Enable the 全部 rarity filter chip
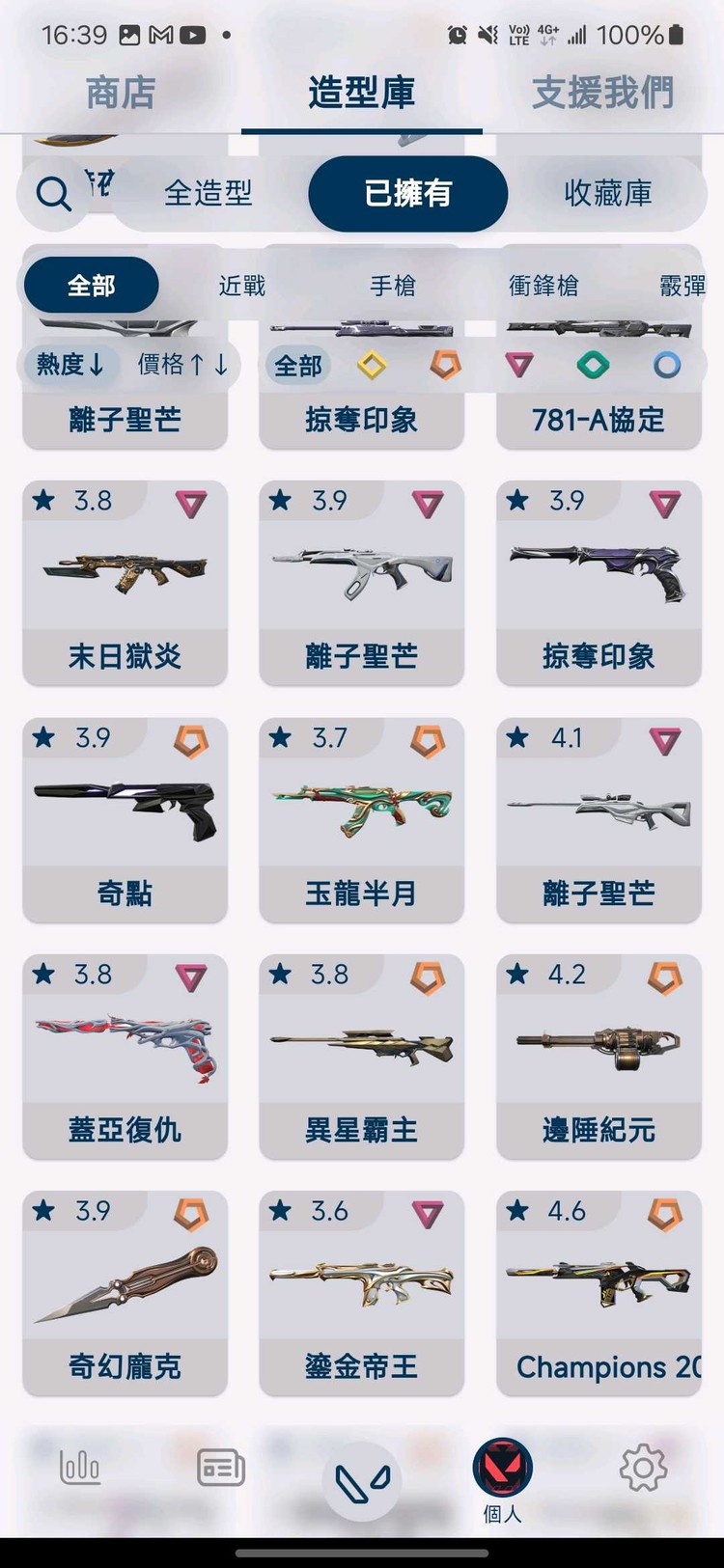The height and width of the screenshot is (1568, 724). 297,366
